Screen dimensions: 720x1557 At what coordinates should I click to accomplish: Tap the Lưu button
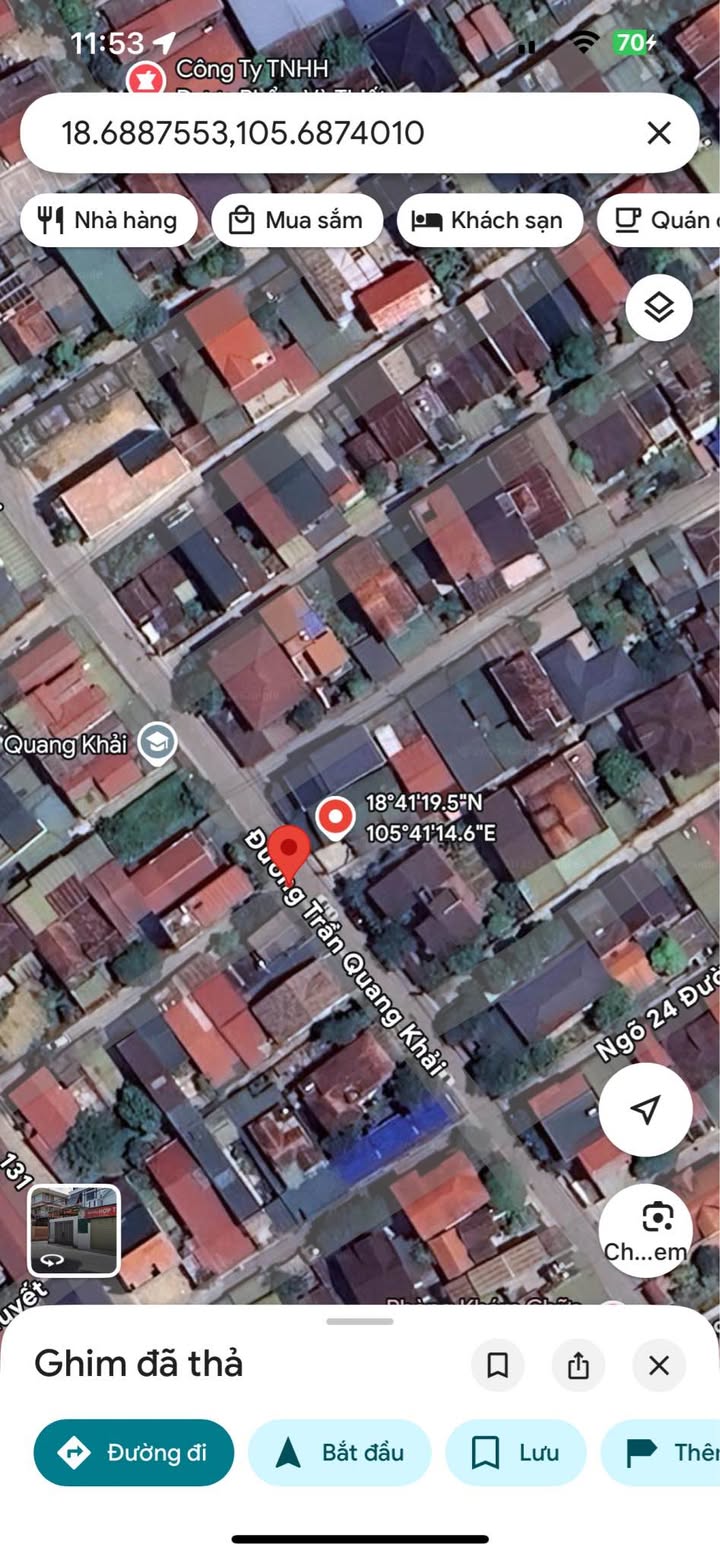coord(516,1452)
